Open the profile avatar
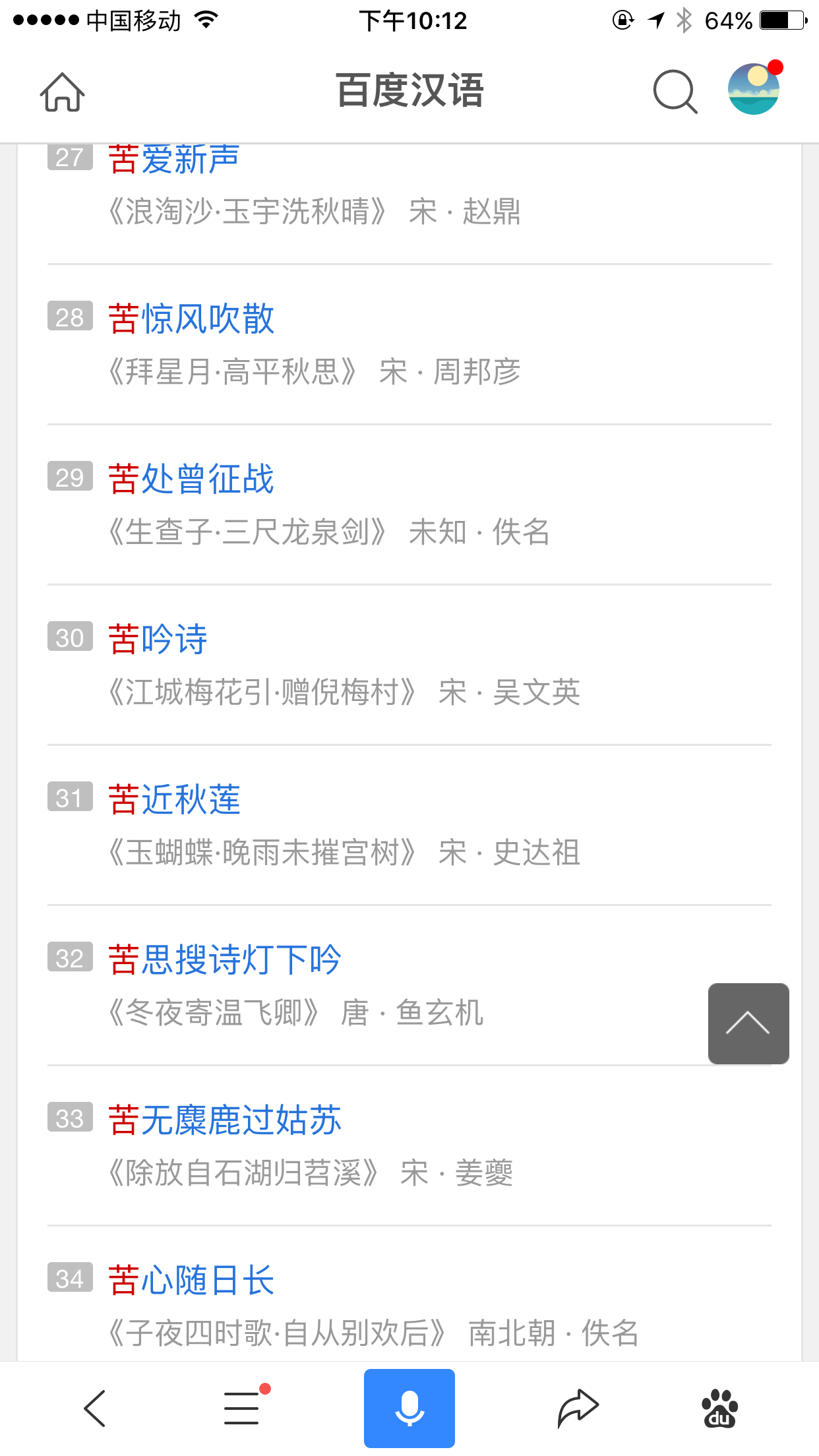 coord(754,89)
